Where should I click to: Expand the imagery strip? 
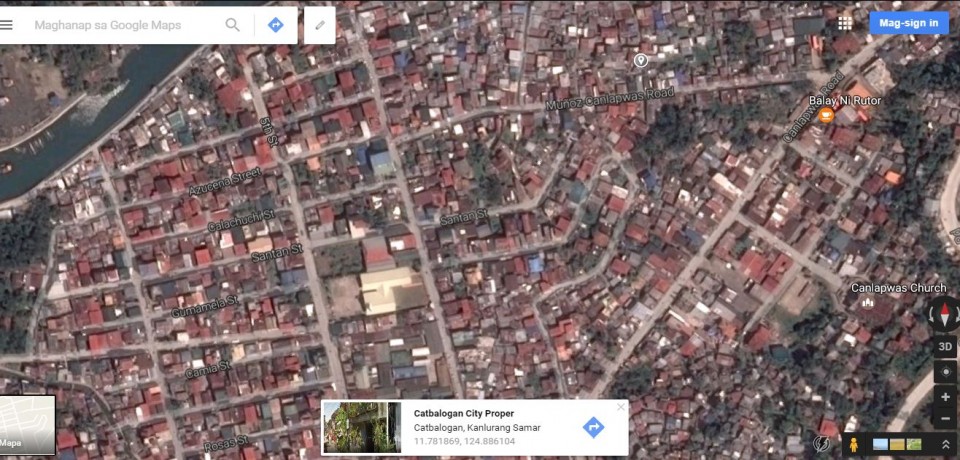click(945, 443)
